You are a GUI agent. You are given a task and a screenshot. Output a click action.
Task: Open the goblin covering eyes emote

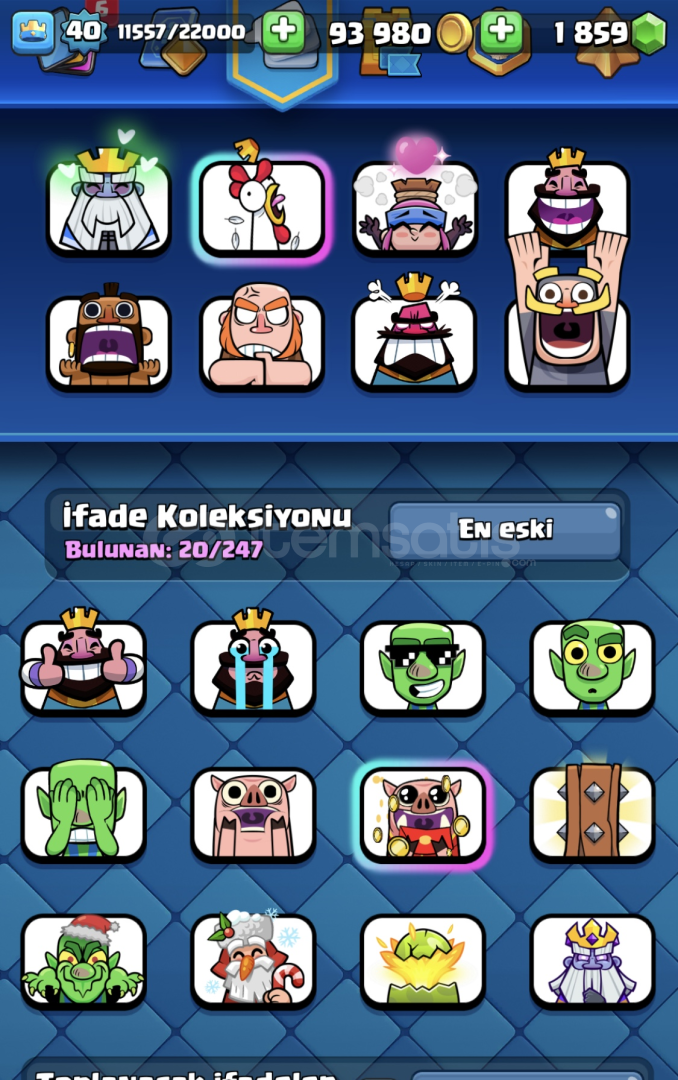[84, 813]
